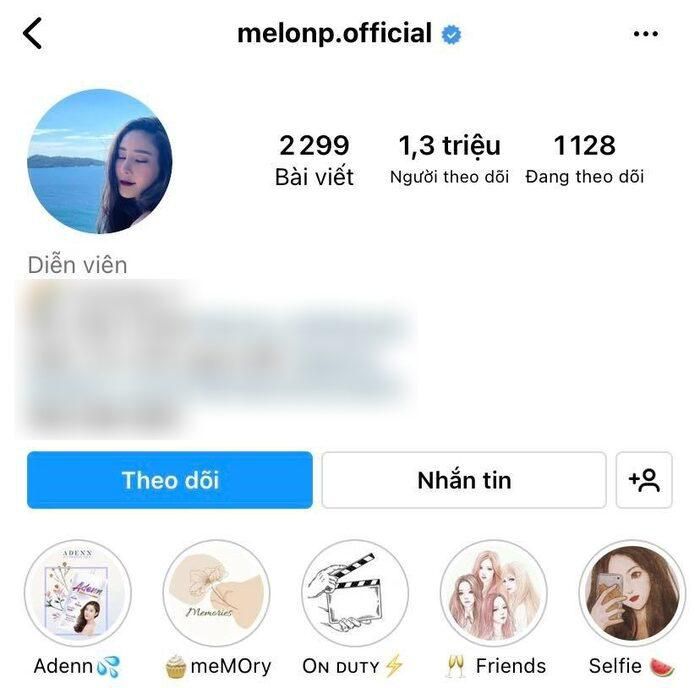The image size is (700, 688).
Task: View the Selfie story highlight
Action: 632,594
